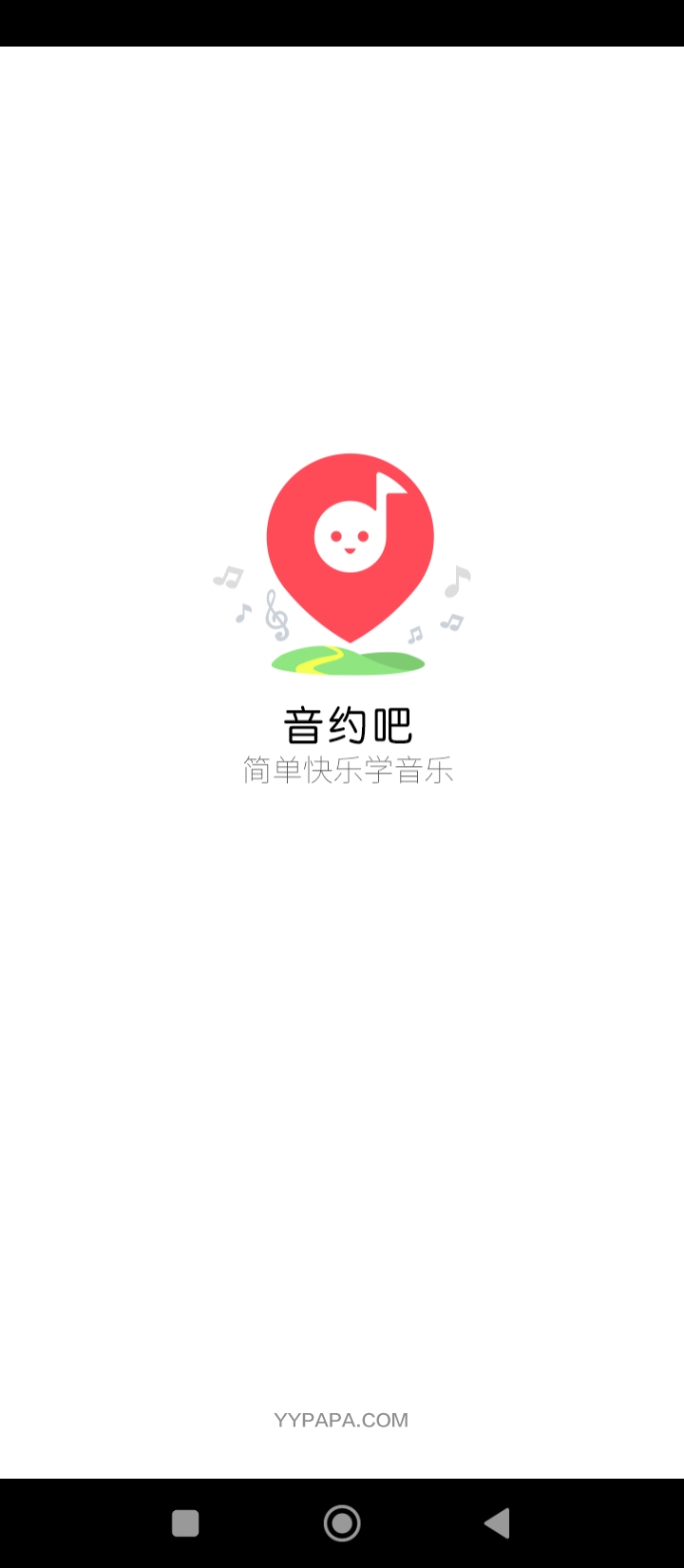The height and width of the screenshot is (1568, 684).
Task: Open the recent apps overview
Action: [185, 1523]
